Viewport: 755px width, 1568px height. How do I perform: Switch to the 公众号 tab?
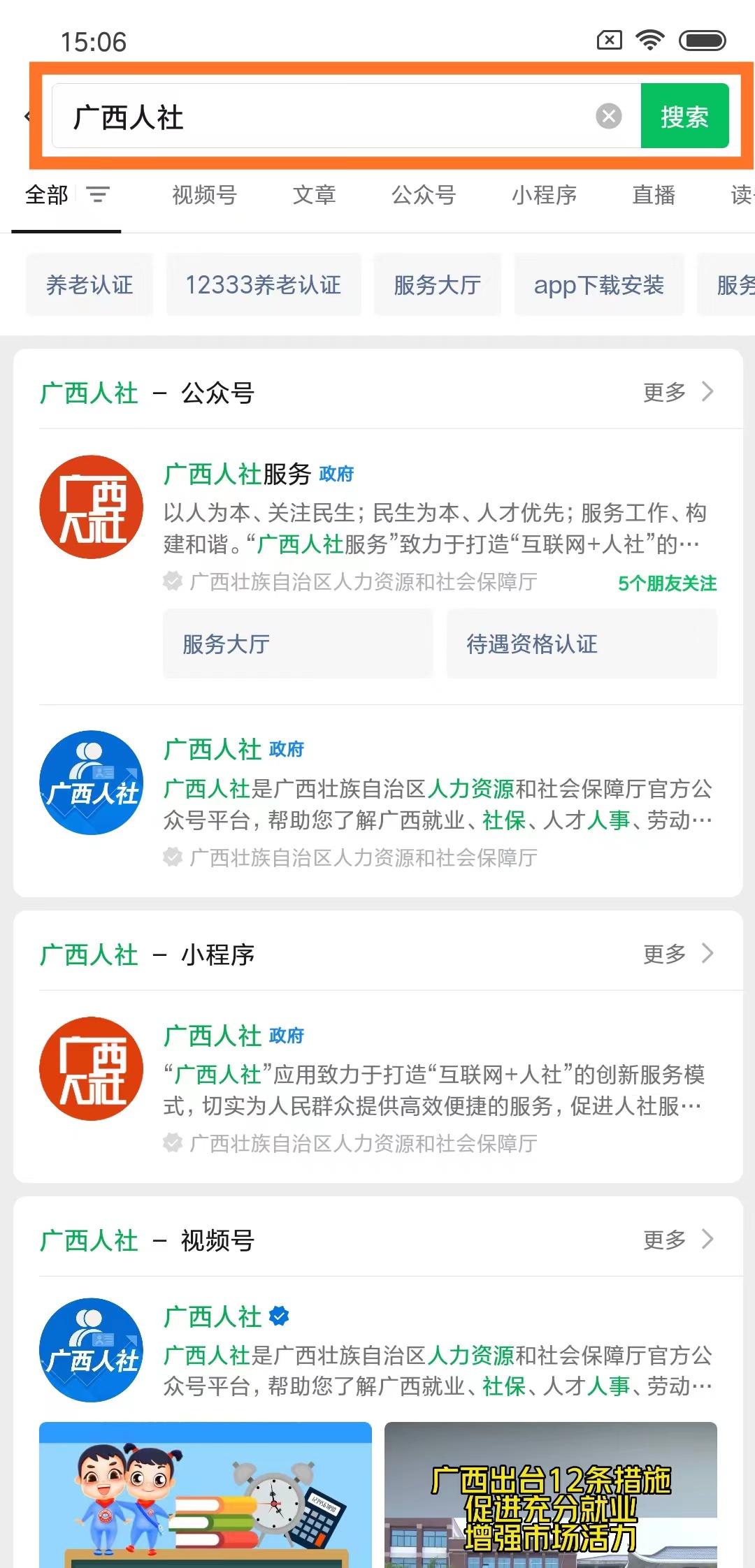[424, 196]
